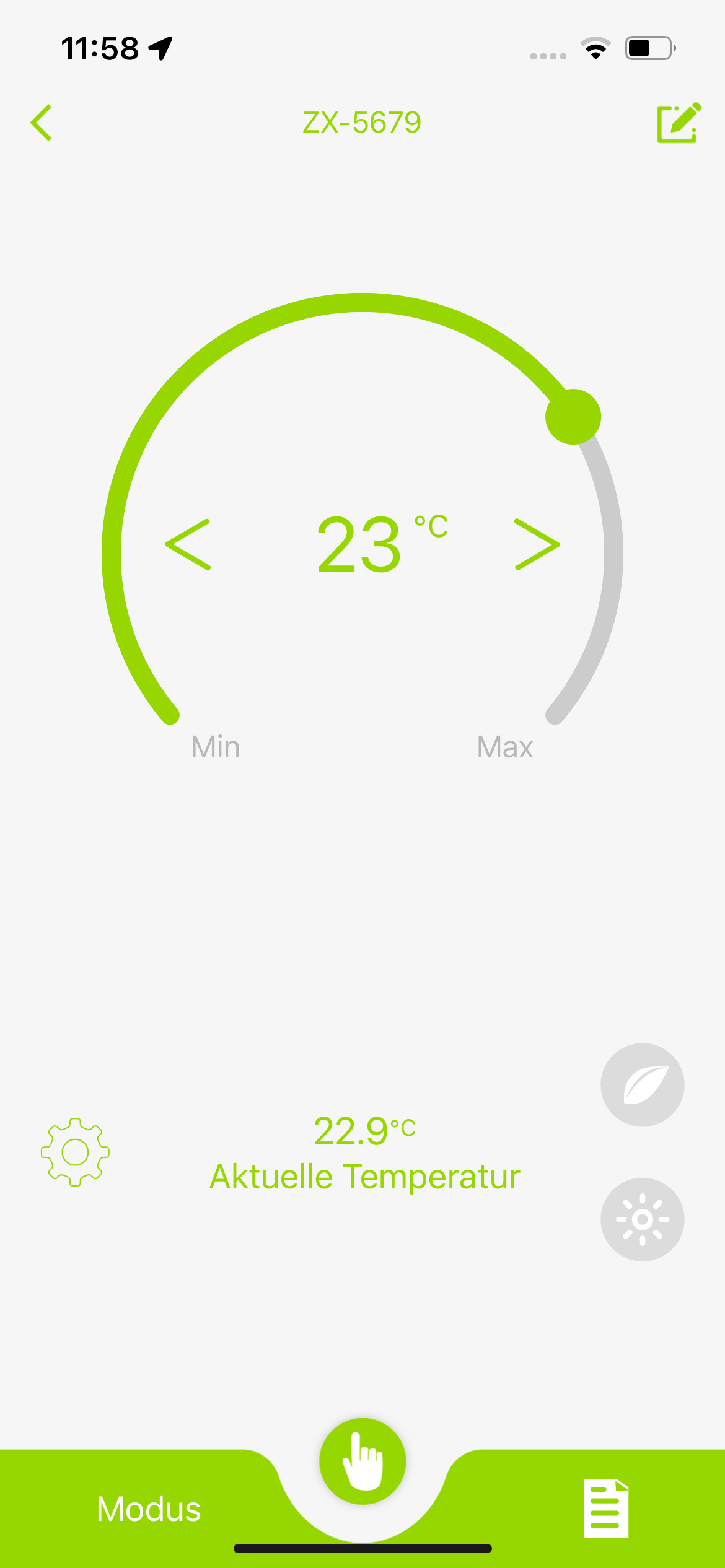Increase target temperature with right arrow
The height and width of the screenshot is (1568, 725).
tap(537, 544)
